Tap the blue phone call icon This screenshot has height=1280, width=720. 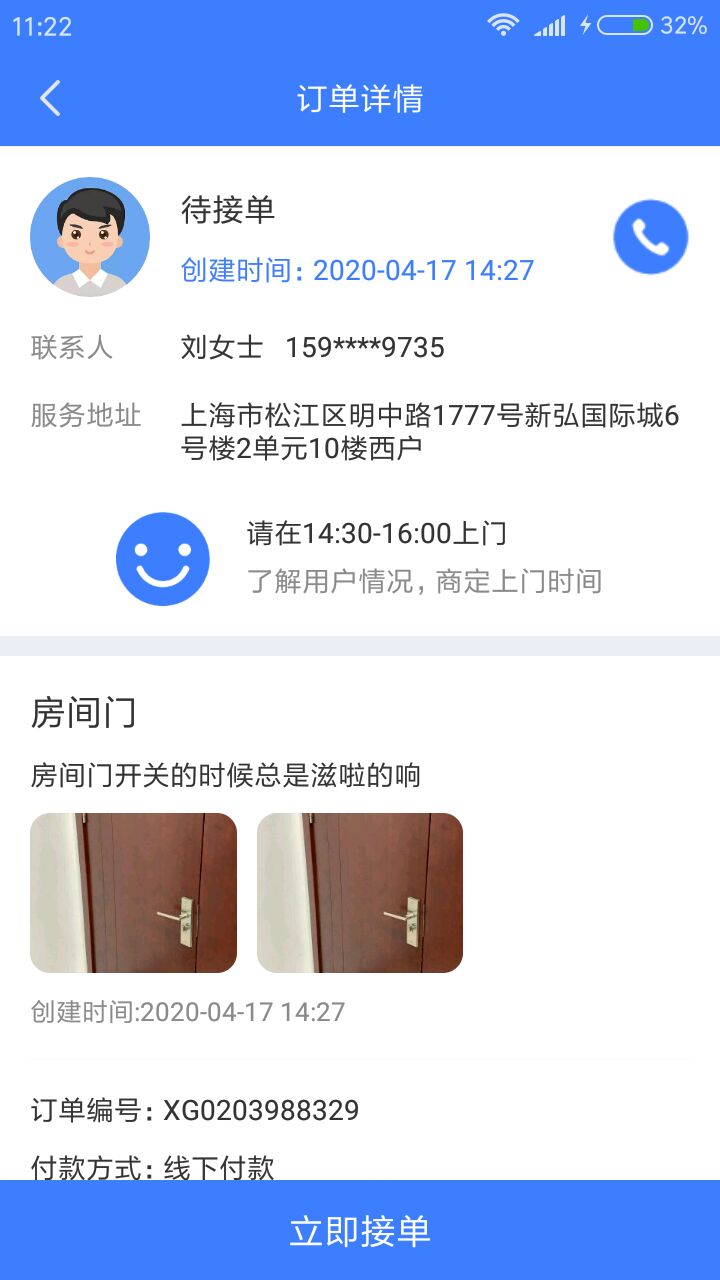[651, 235]
